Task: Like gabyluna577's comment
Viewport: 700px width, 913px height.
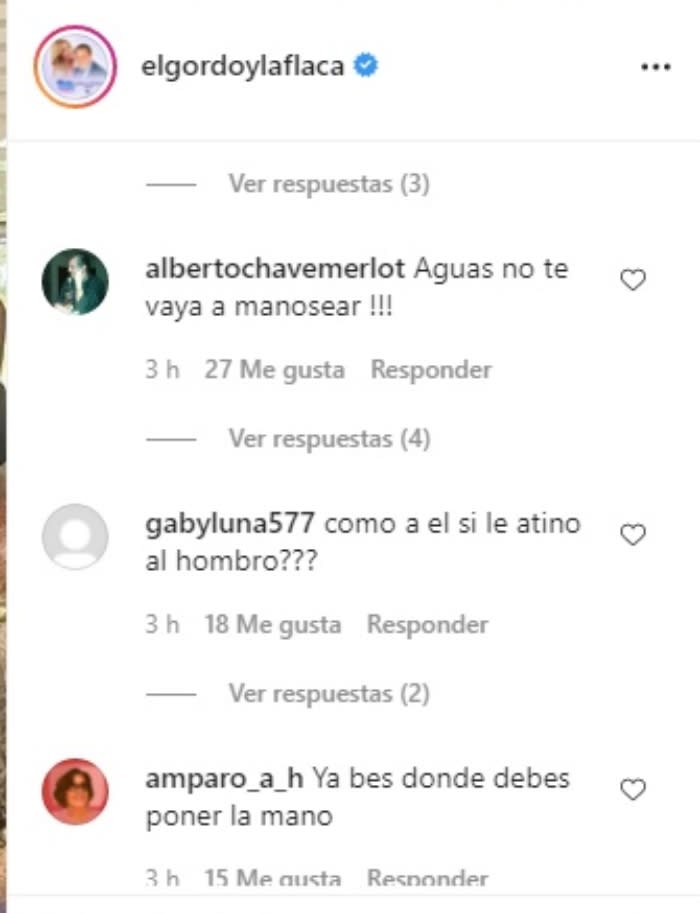Action: click(x=632, y=536)
